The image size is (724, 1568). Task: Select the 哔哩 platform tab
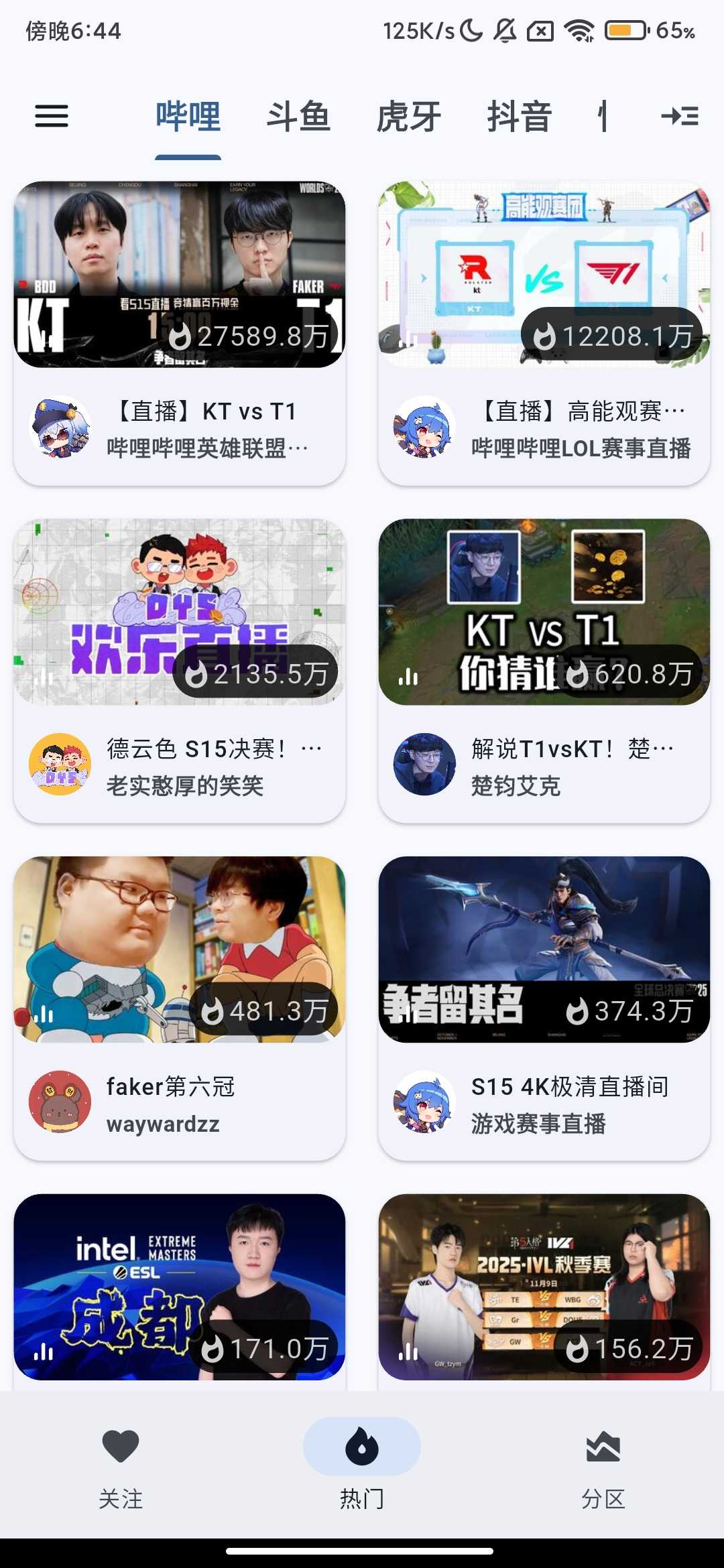pos(188,117)
